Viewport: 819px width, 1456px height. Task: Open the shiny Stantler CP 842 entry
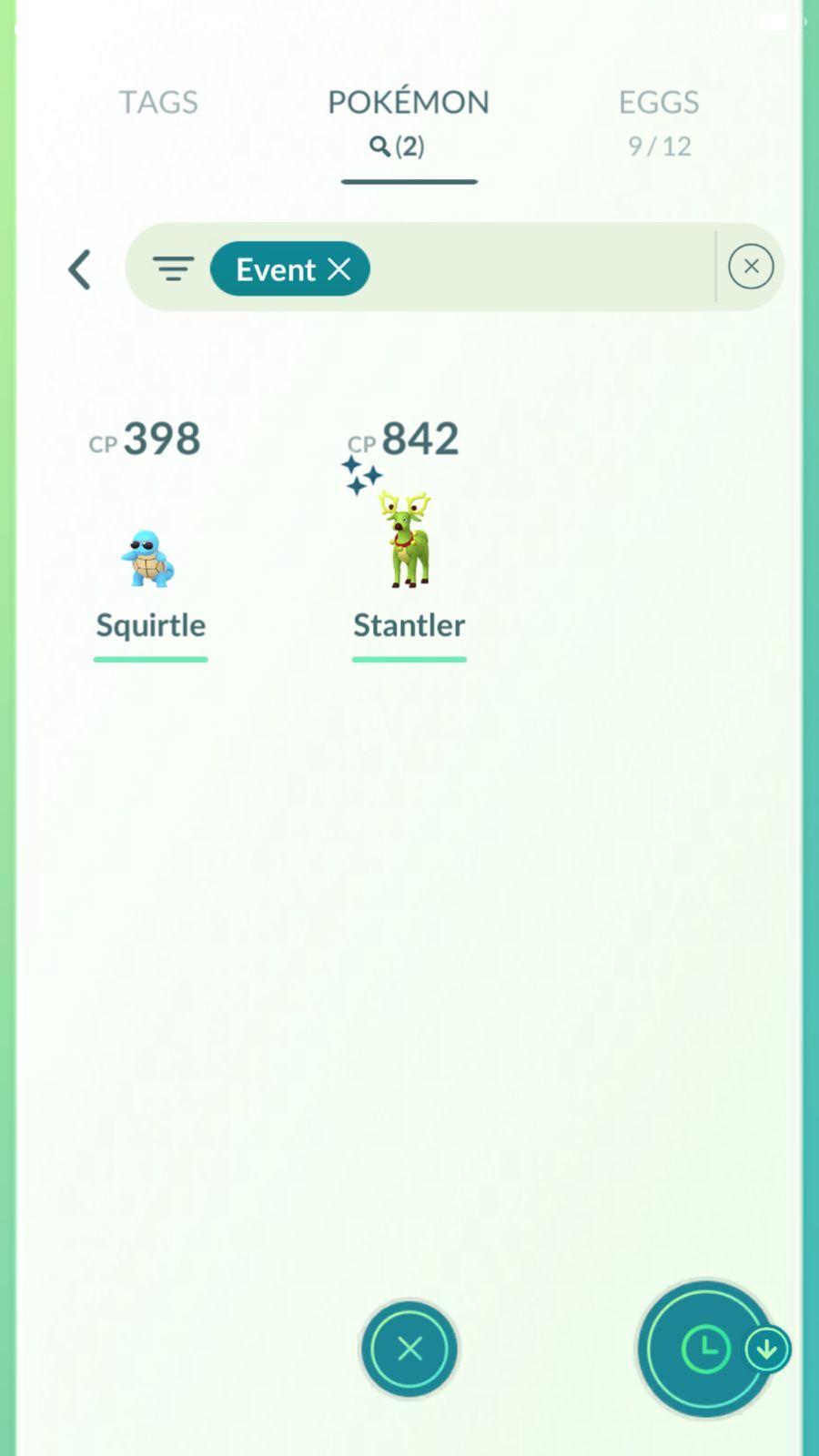(409, 539)
